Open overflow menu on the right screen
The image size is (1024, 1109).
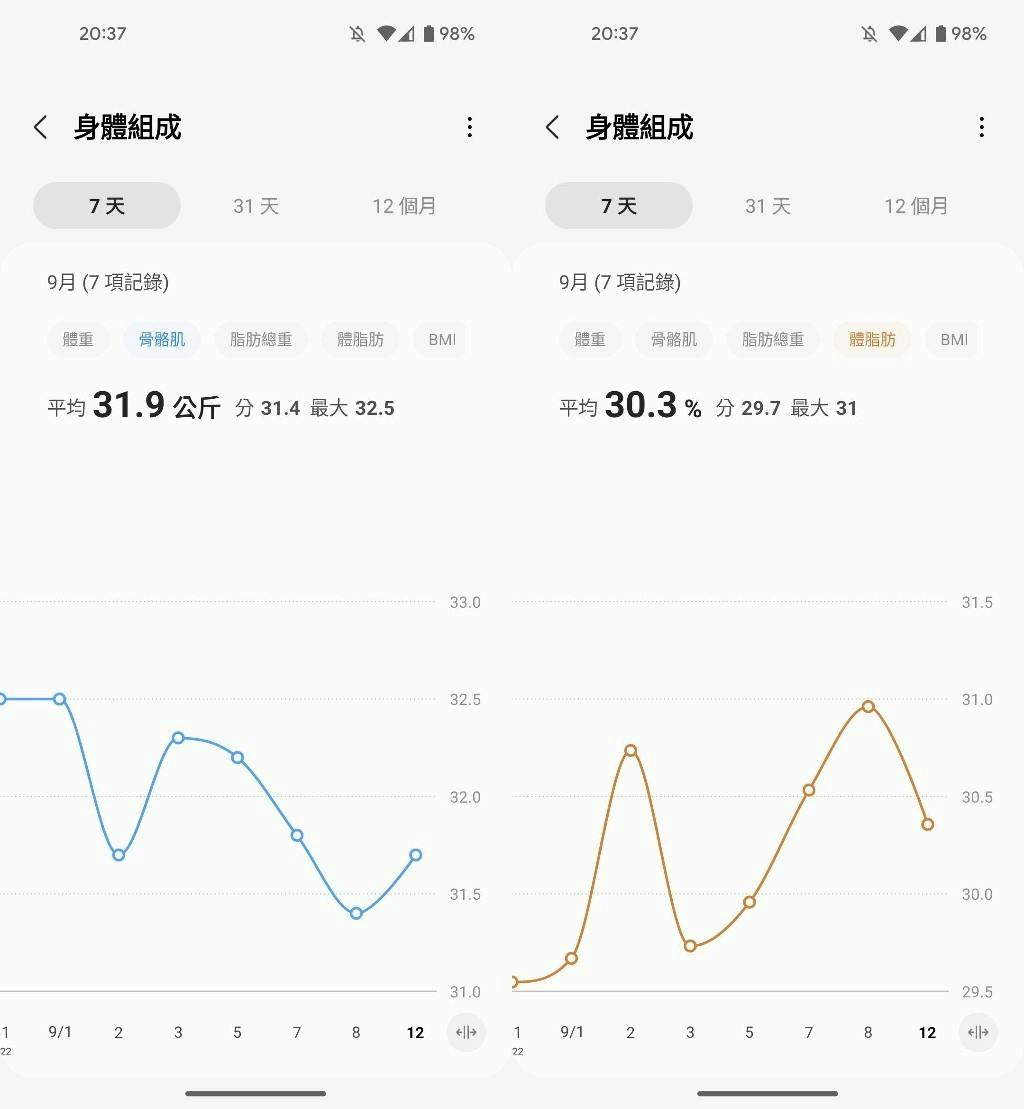click(x=982, y=127)
